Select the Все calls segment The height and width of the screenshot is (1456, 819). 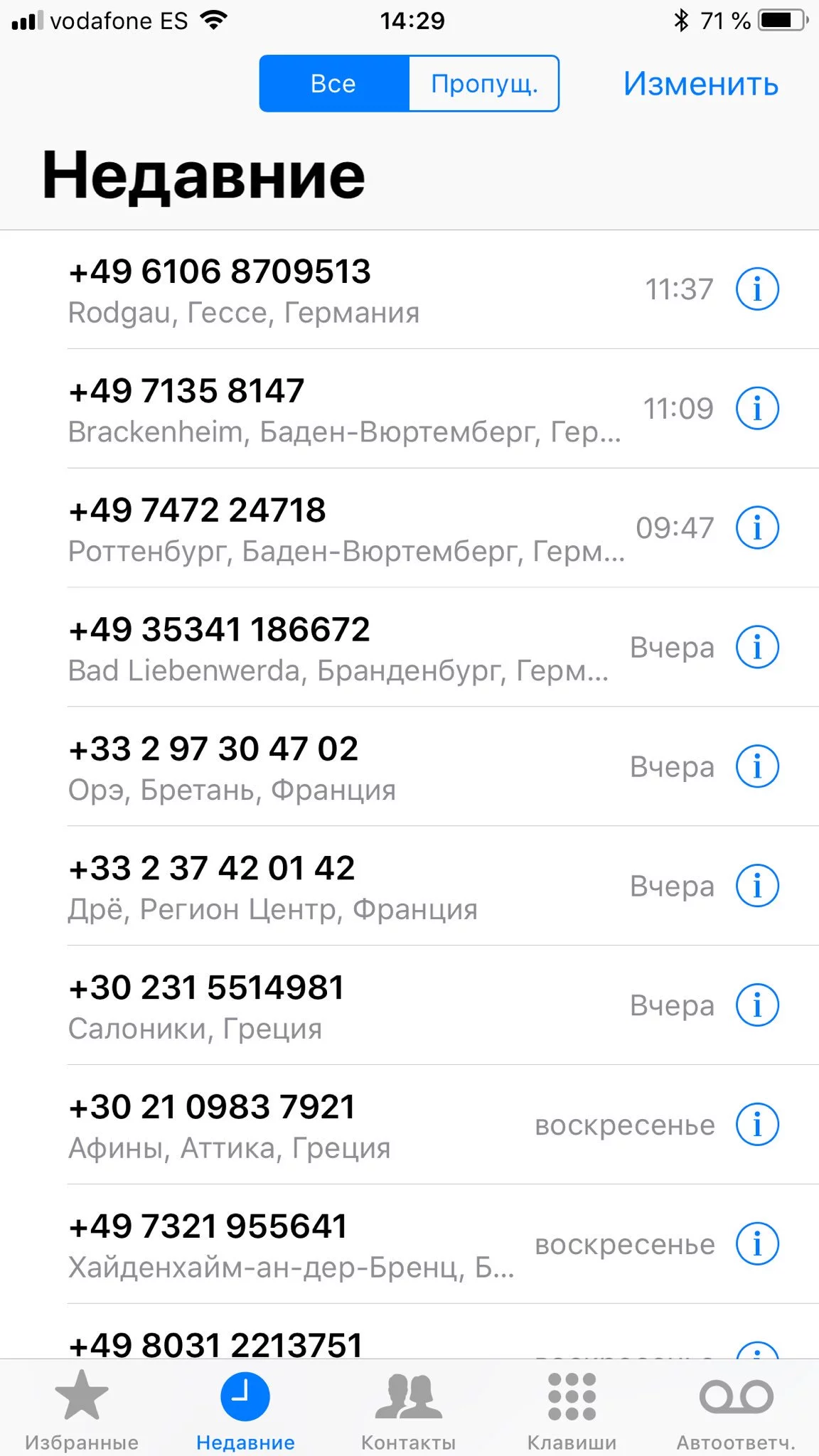(x=333, y=84)
